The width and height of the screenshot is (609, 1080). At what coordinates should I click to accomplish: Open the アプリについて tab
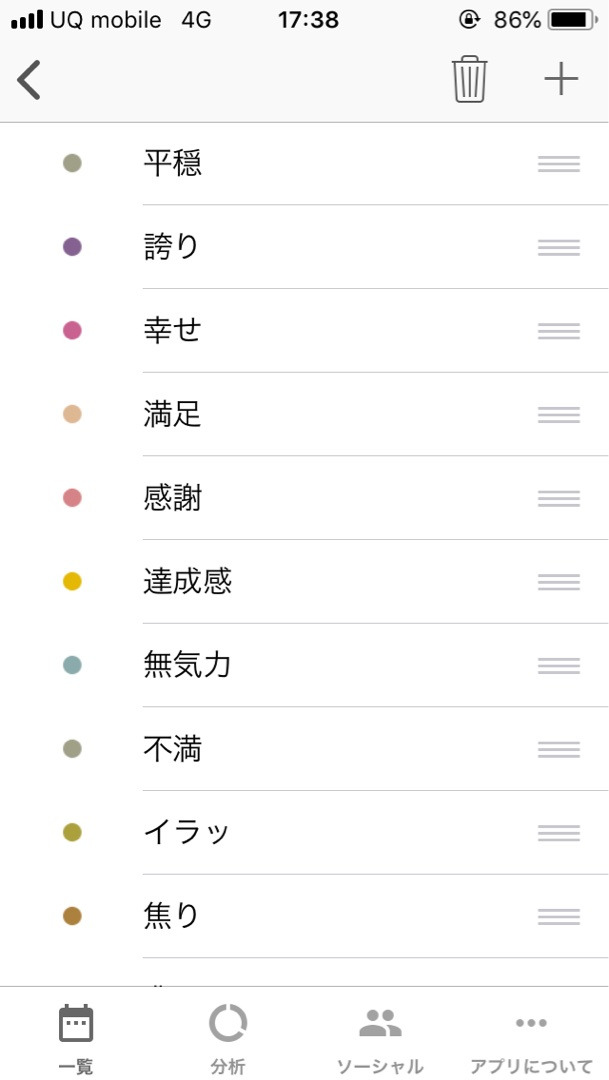[x=531, y=1037]
